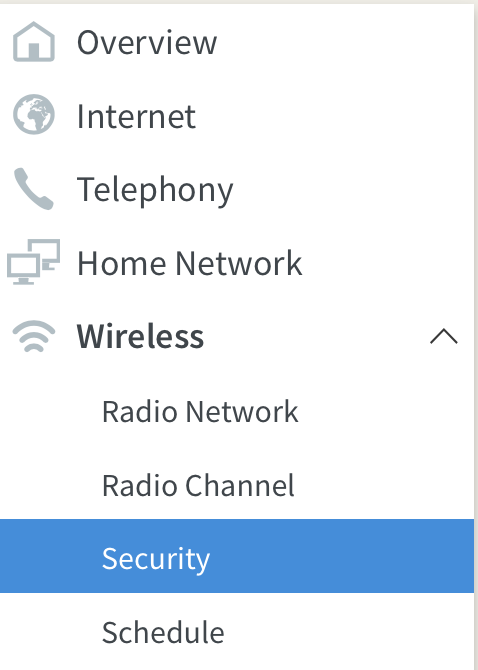Select the highlighted Security item
478x670 pixels.
(237, 556)
